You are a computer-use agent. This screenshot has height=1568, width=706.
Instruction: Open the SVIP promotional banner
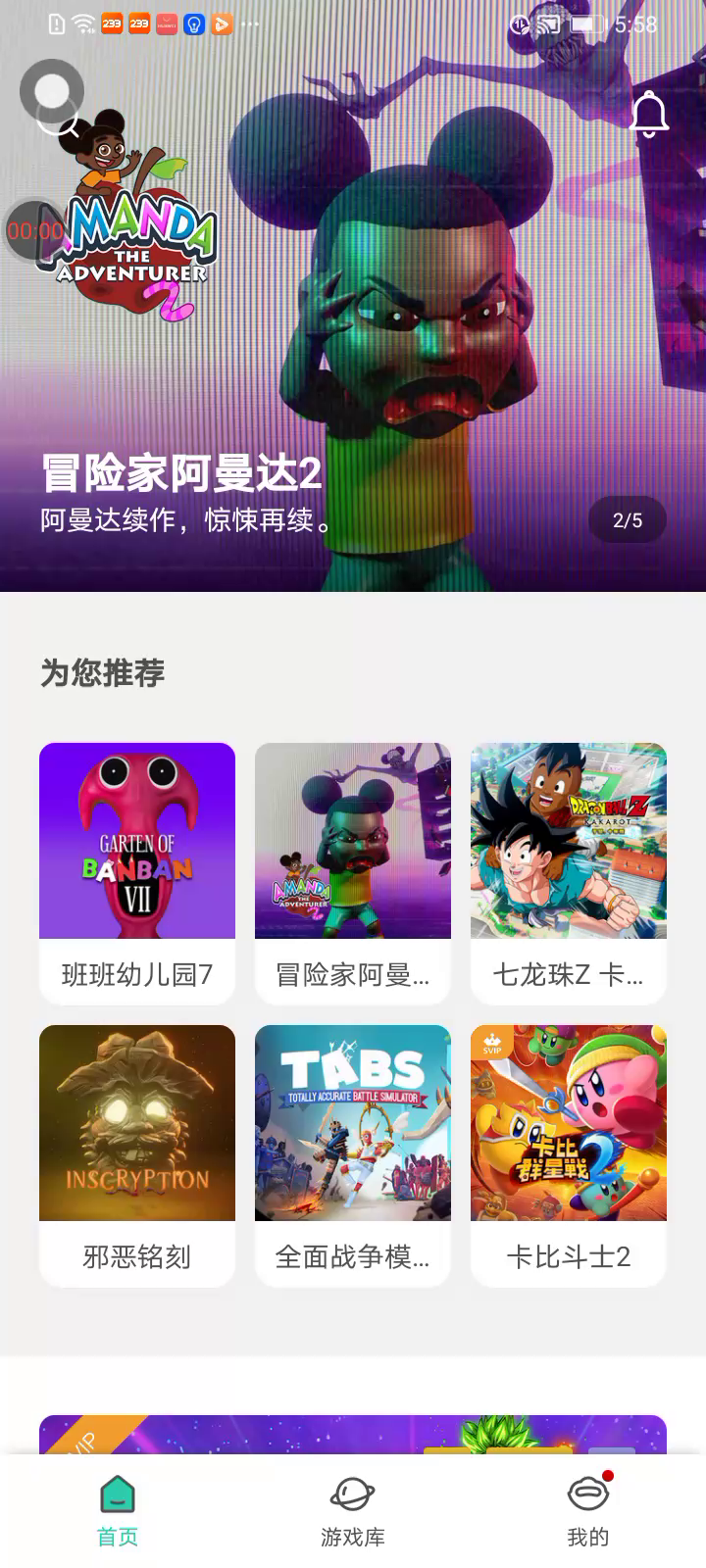click(x=353, y=1435)
